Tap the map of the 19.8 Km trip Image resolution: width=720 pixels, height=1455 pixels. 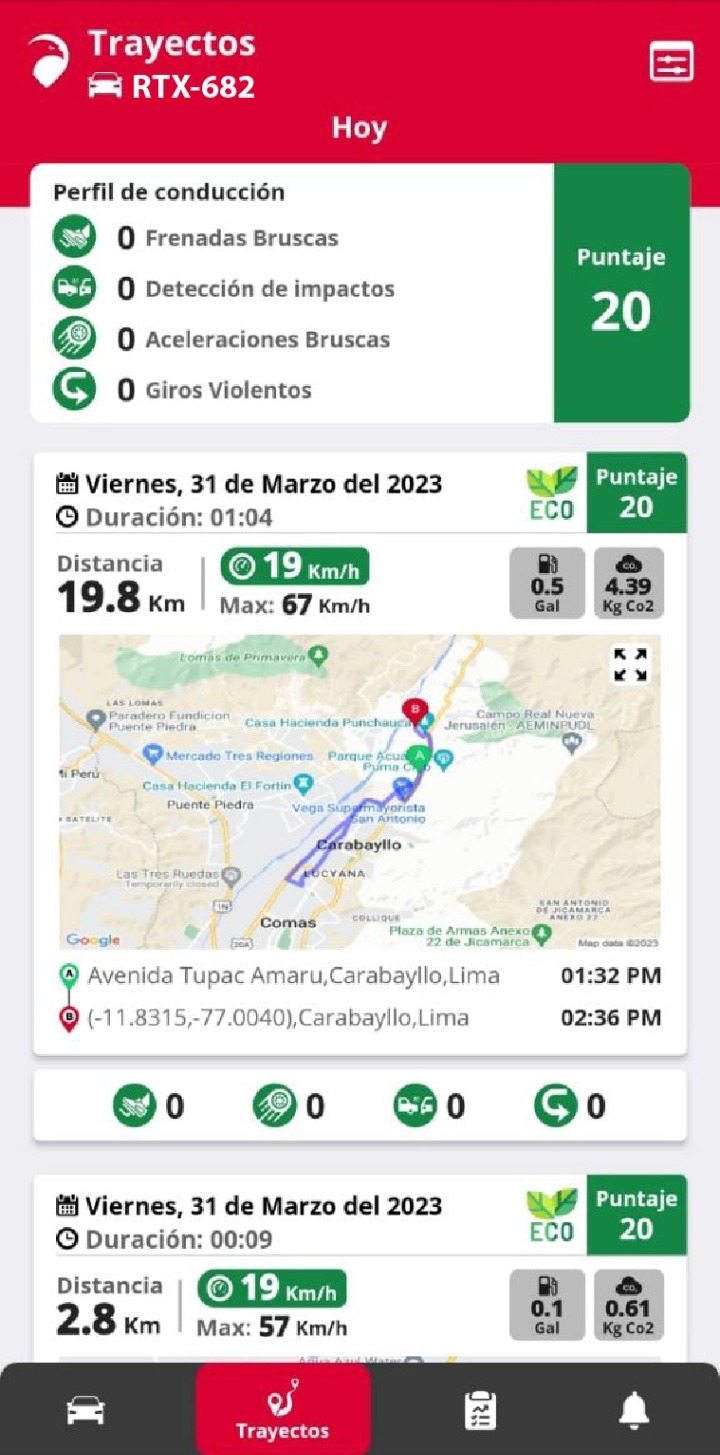pos(360,792)
